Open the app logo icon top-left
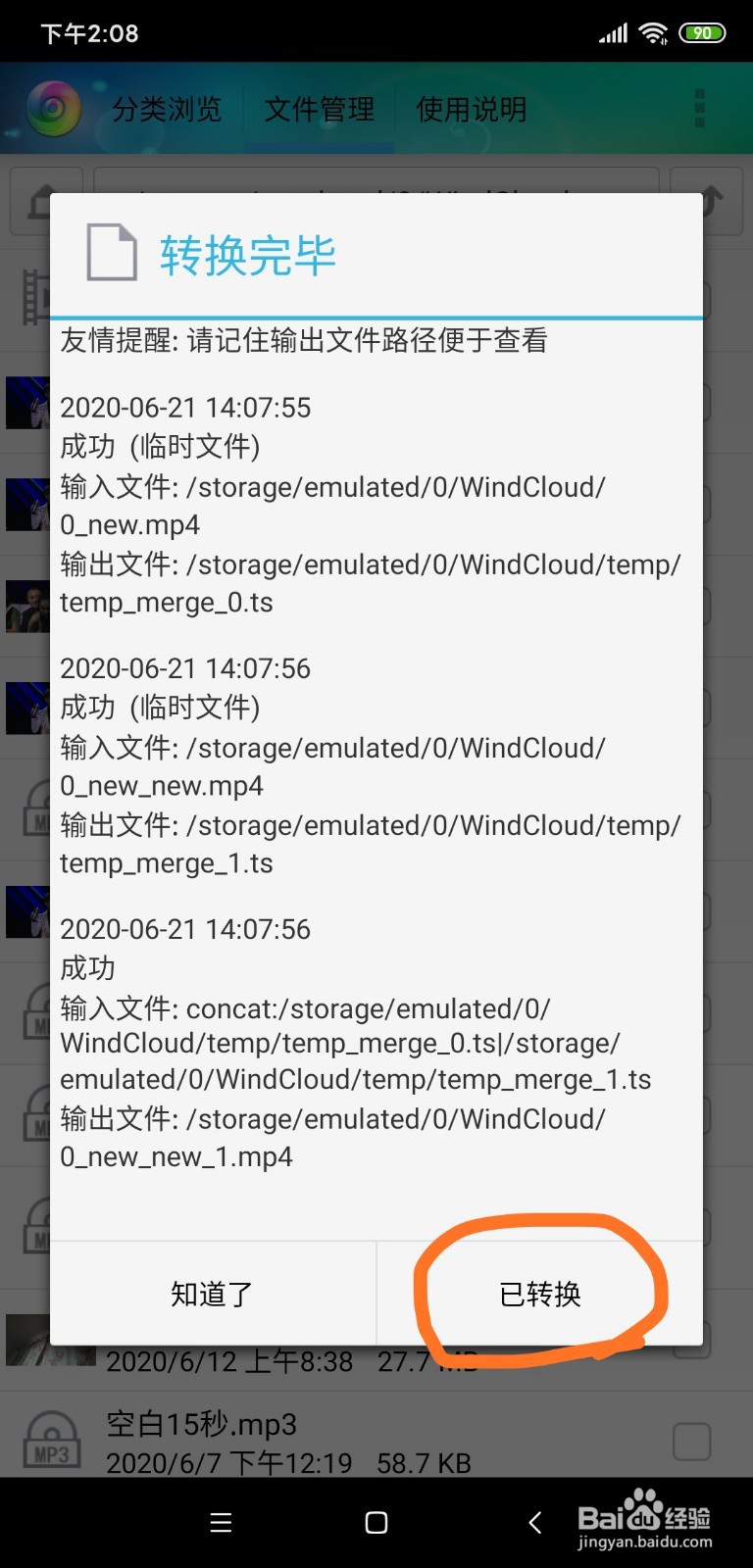Viewport: 753px width, 1568px height. coord(54,109)
